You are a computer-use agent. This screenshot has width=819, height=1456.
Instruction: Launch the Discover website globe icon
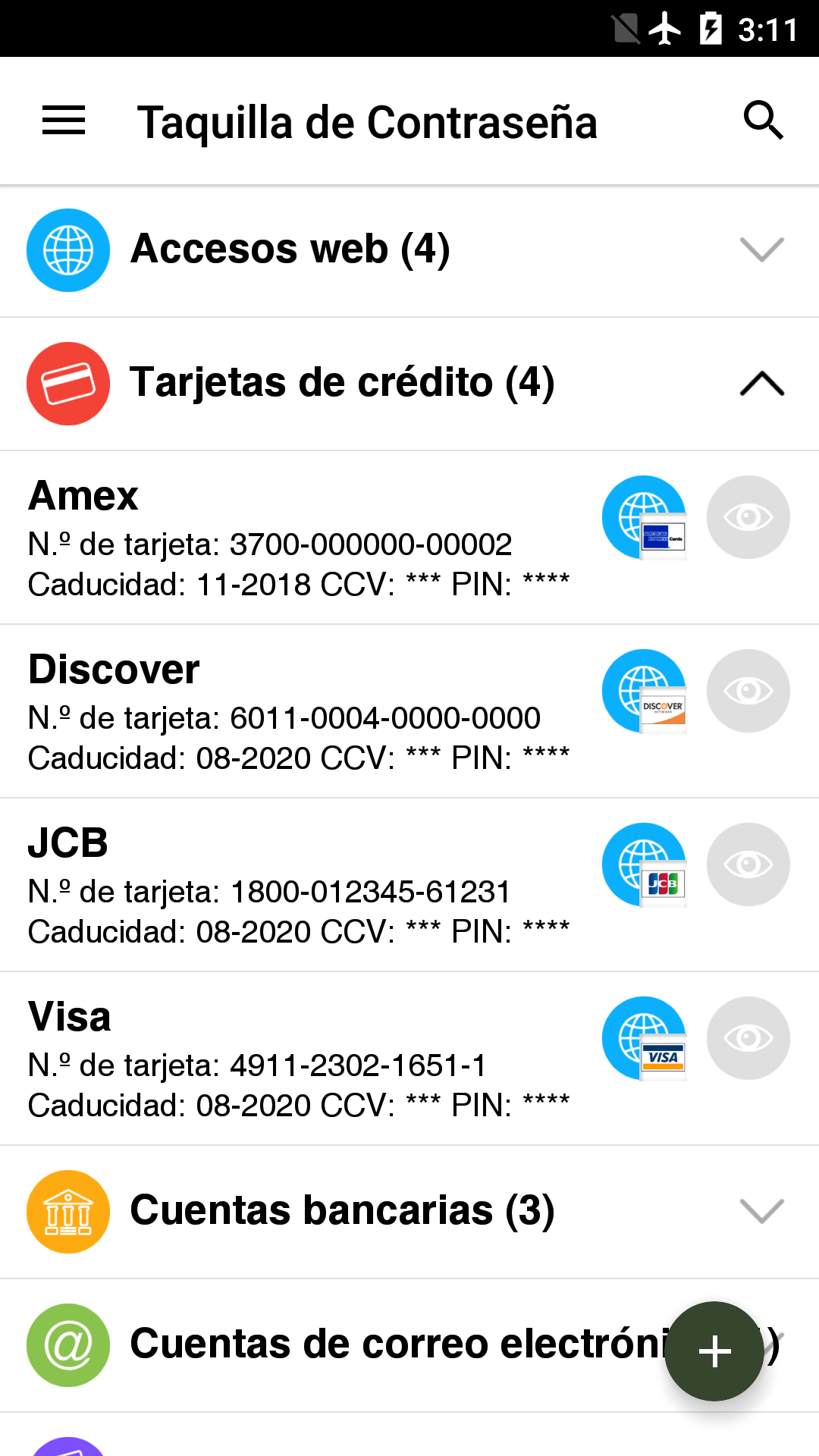pos(645,692)
